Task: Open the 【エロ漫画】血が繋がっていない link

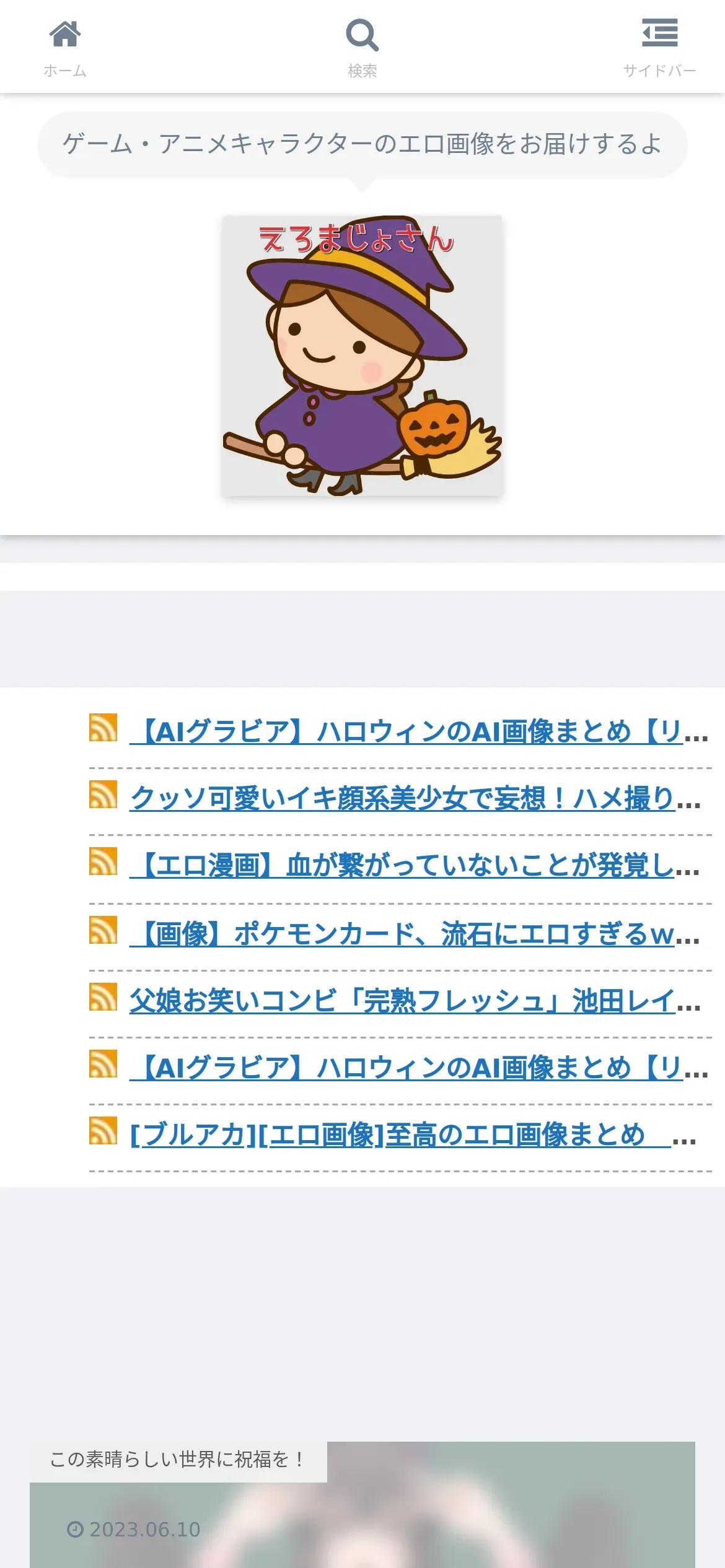Action: pyautogui.click(x=403, y=865)
